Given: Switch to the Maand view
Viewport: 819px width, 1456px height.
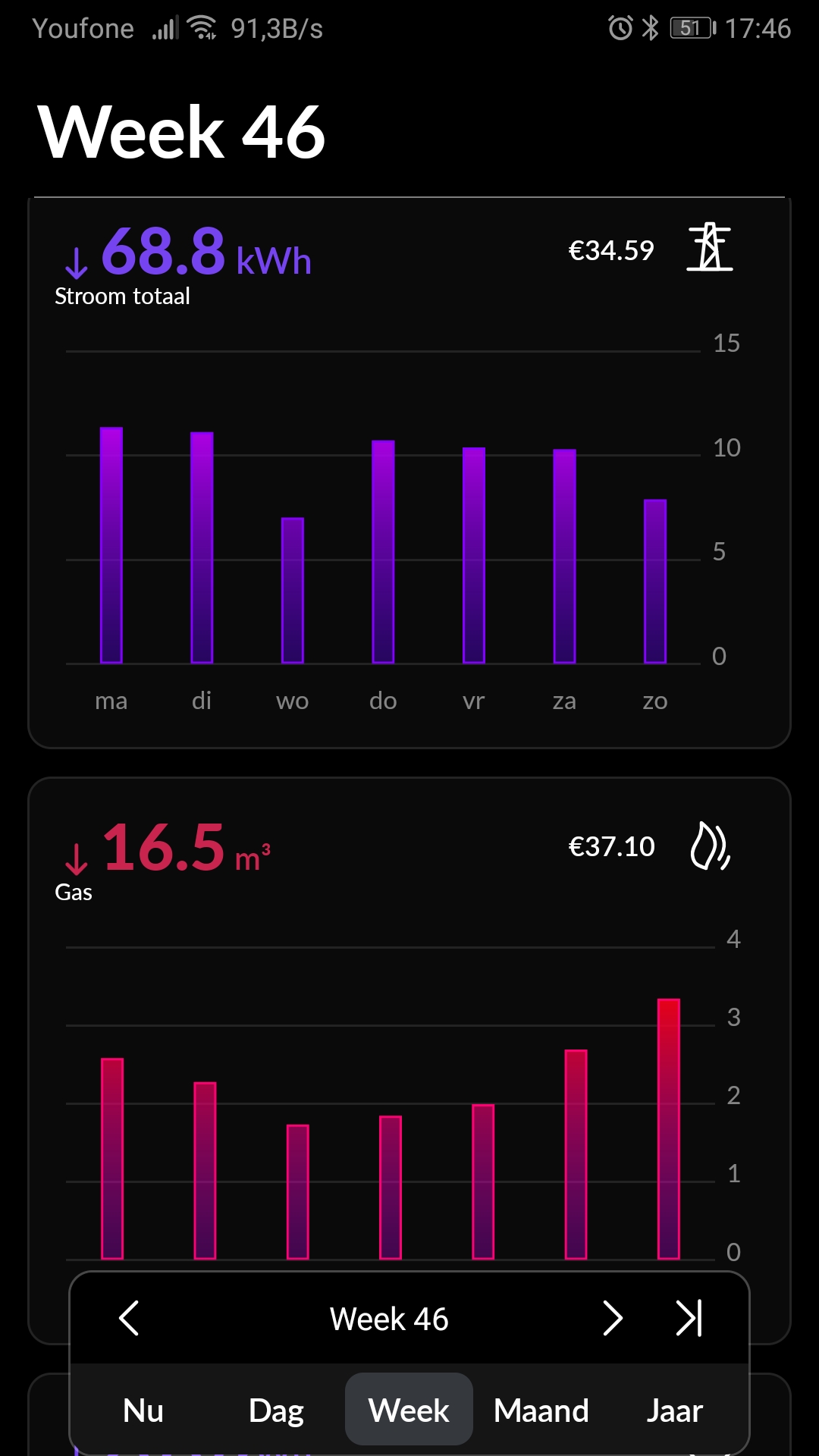Looking at the screenshot, I should pos(541,1410).
